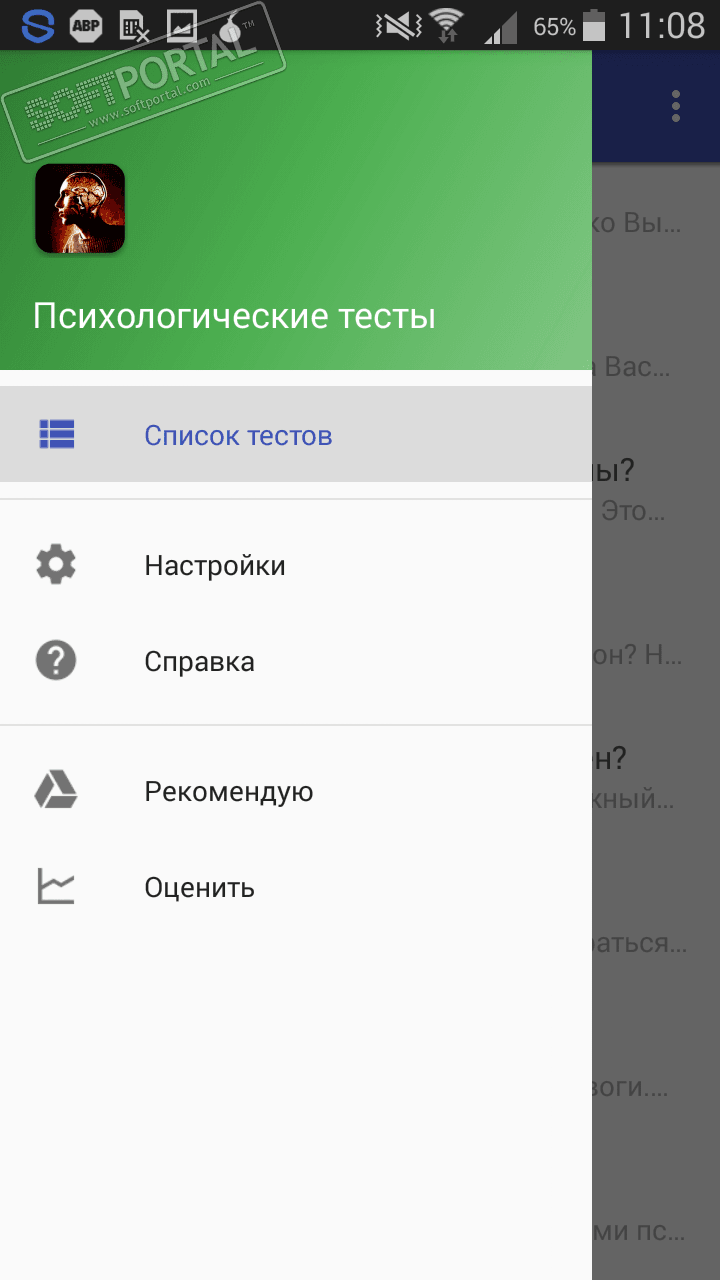Screen dimensions: 720x1280
Task: Tap Оценить to rate the app
Action: [x=199, y=888]
